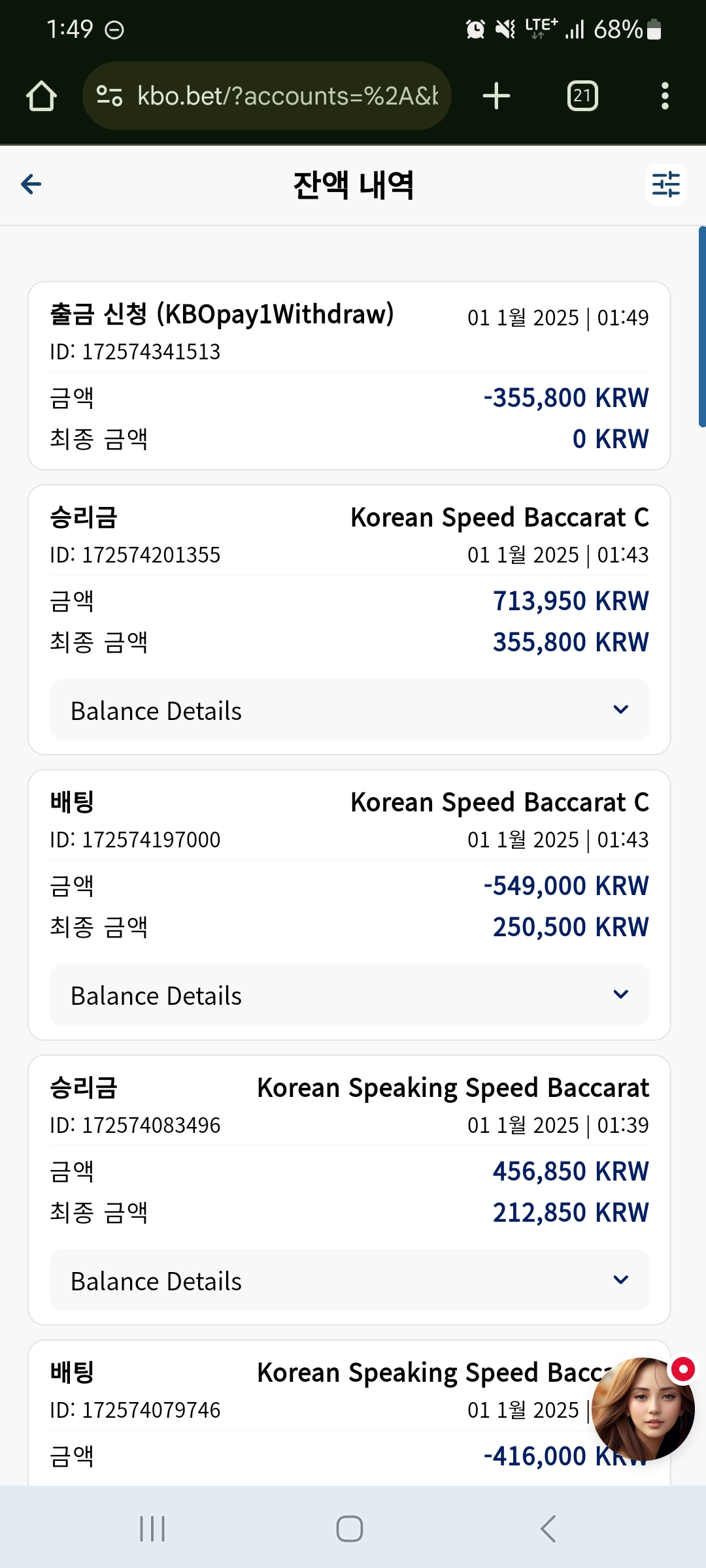Tap the browser home icon
This screenshot has height=1568, width=706.
click(41, 96)
